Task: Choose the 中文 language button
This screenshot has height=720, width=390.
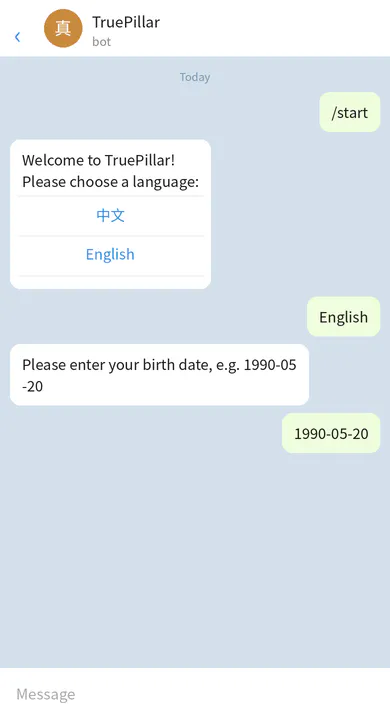Action: click(111, 215)
